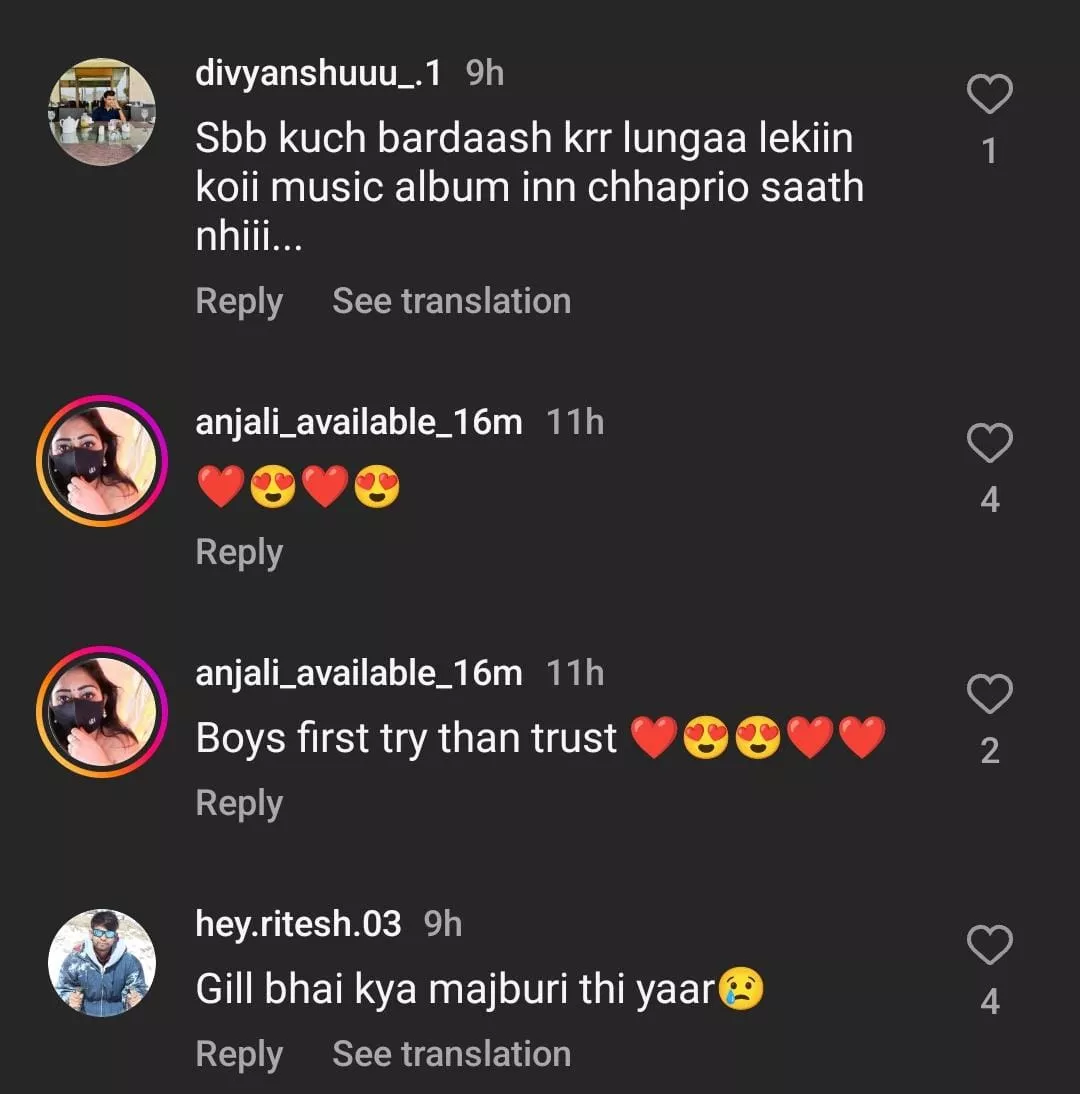Reply to 'Boys first try than trust' comment
The image size is (1080, 1094).
tap(239, 803)
